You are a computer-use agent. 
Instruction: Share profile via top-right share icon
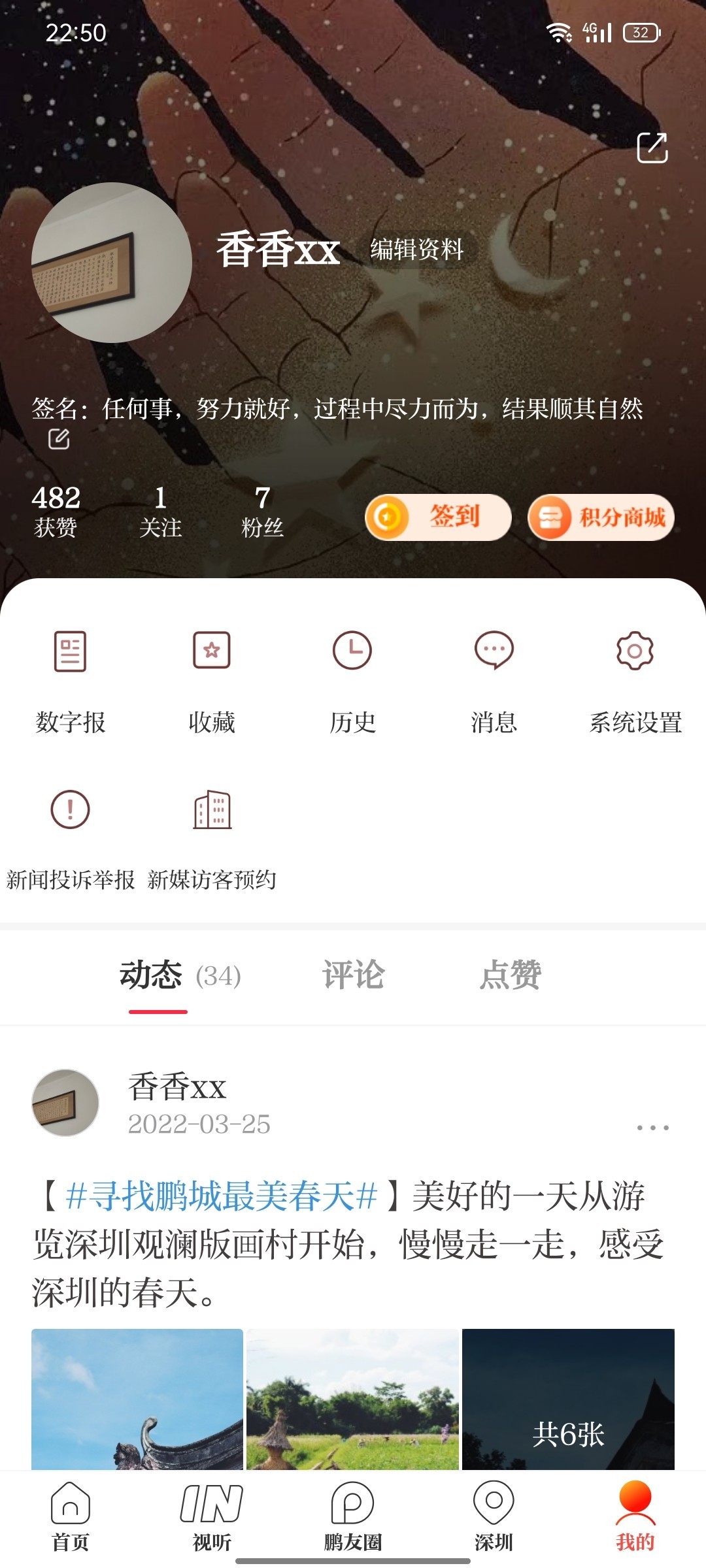(x=652, y=148)
